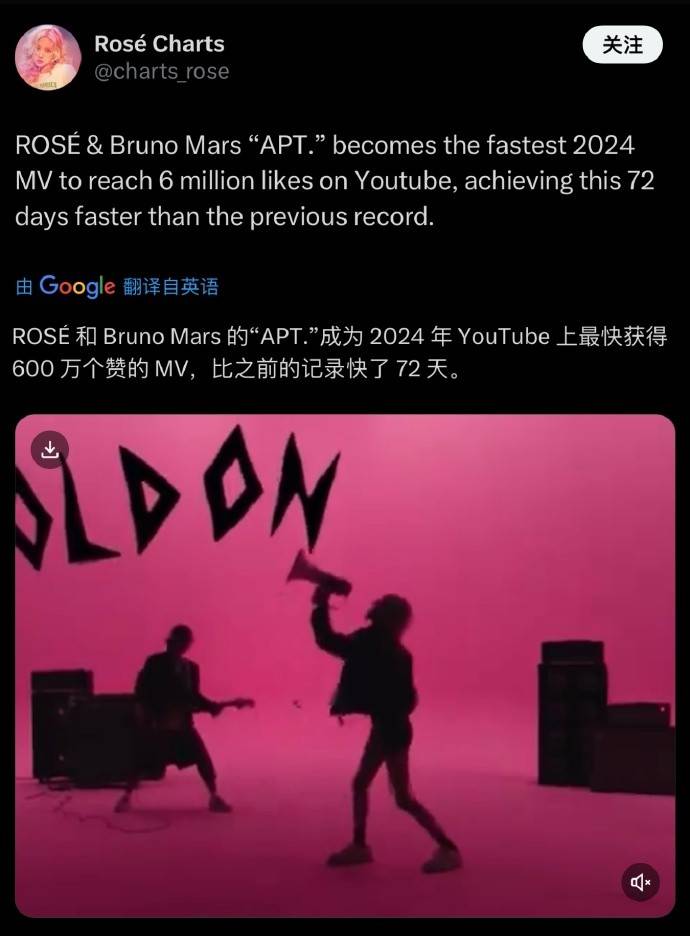
Task: Download the APT. video clip
Action: pos(50,449)
